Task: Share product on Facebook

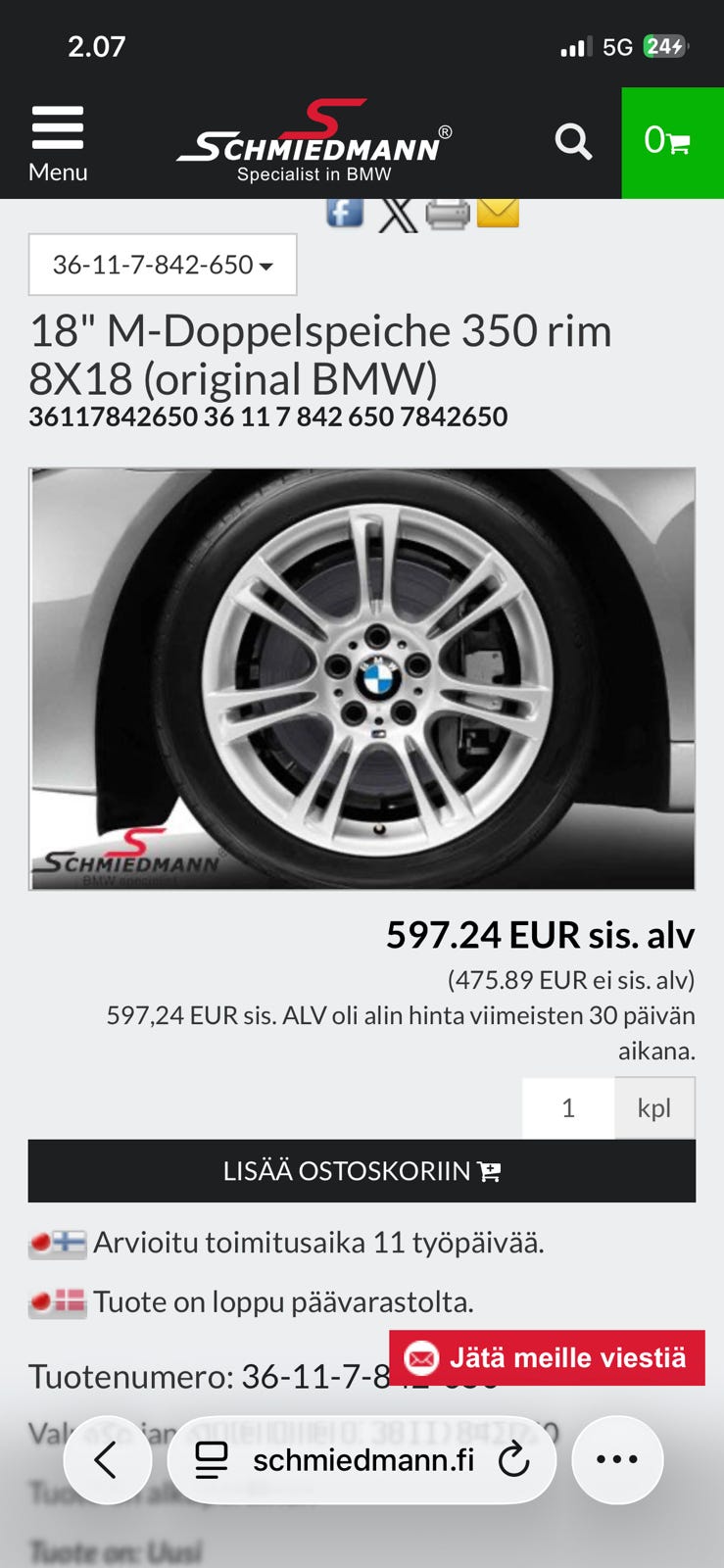Action: 345,213
